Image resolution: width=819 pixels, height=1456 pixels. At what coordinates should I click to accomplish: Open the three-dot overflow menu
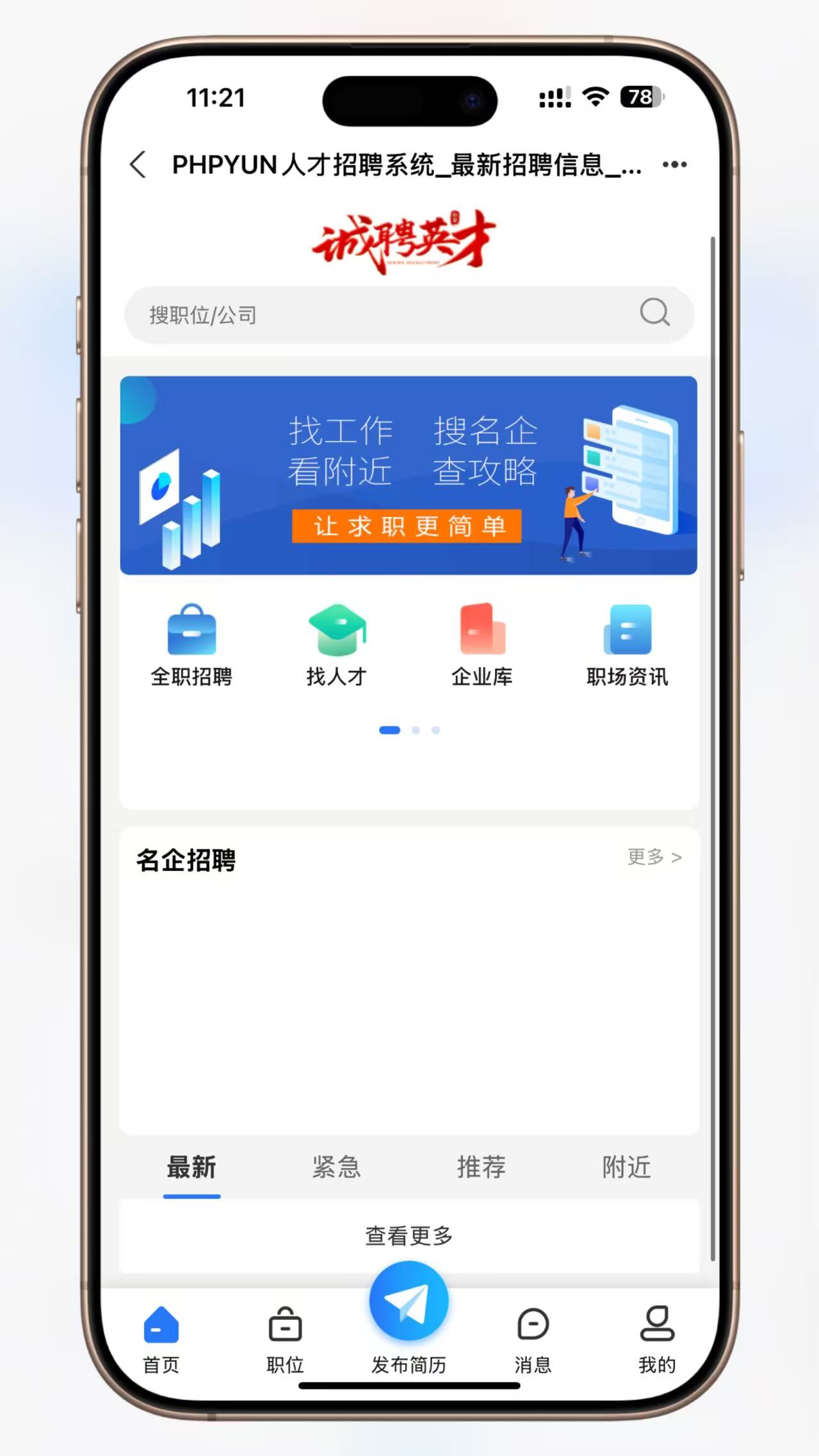click(674, 164)
